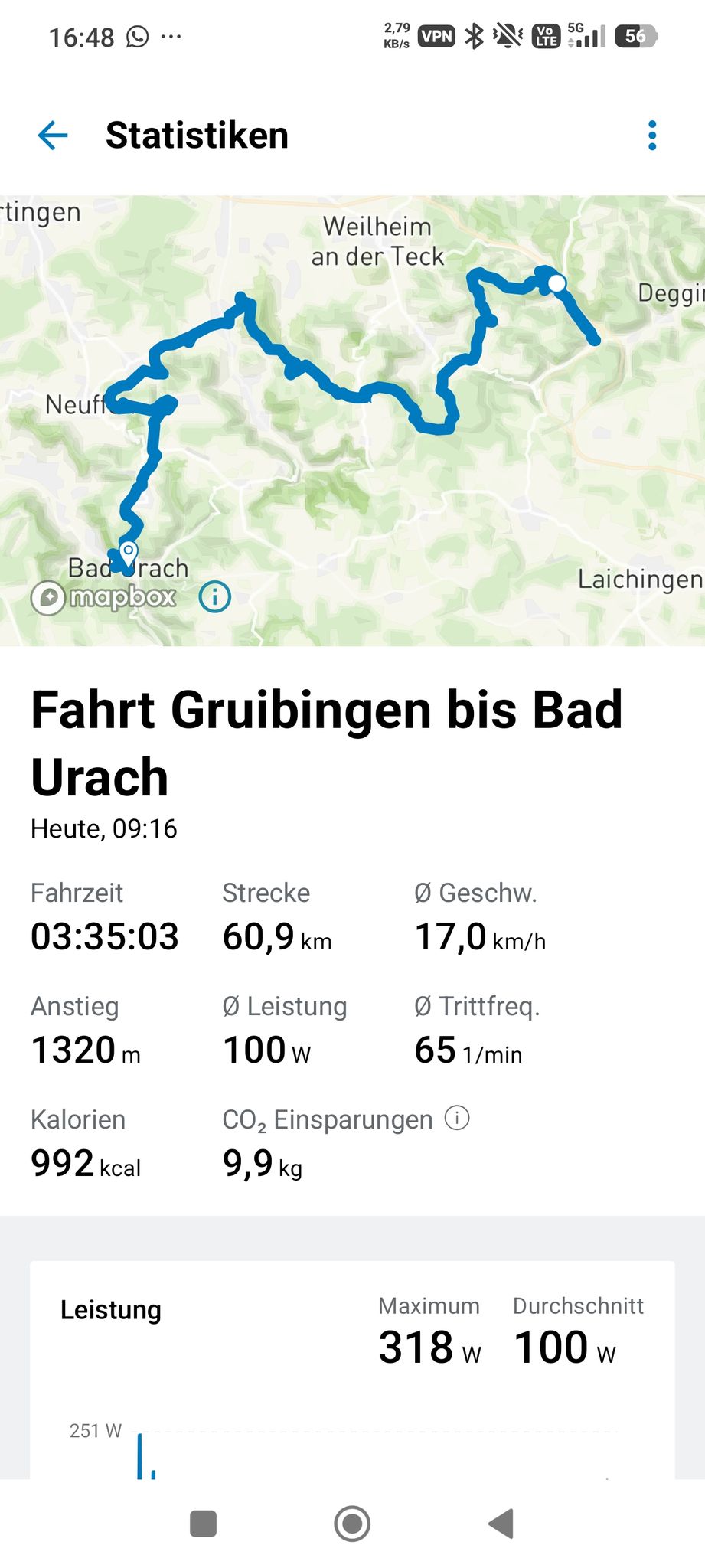Go back using the Statistiken arrow
Screen dimensions: 705x1568
(53, 136)
